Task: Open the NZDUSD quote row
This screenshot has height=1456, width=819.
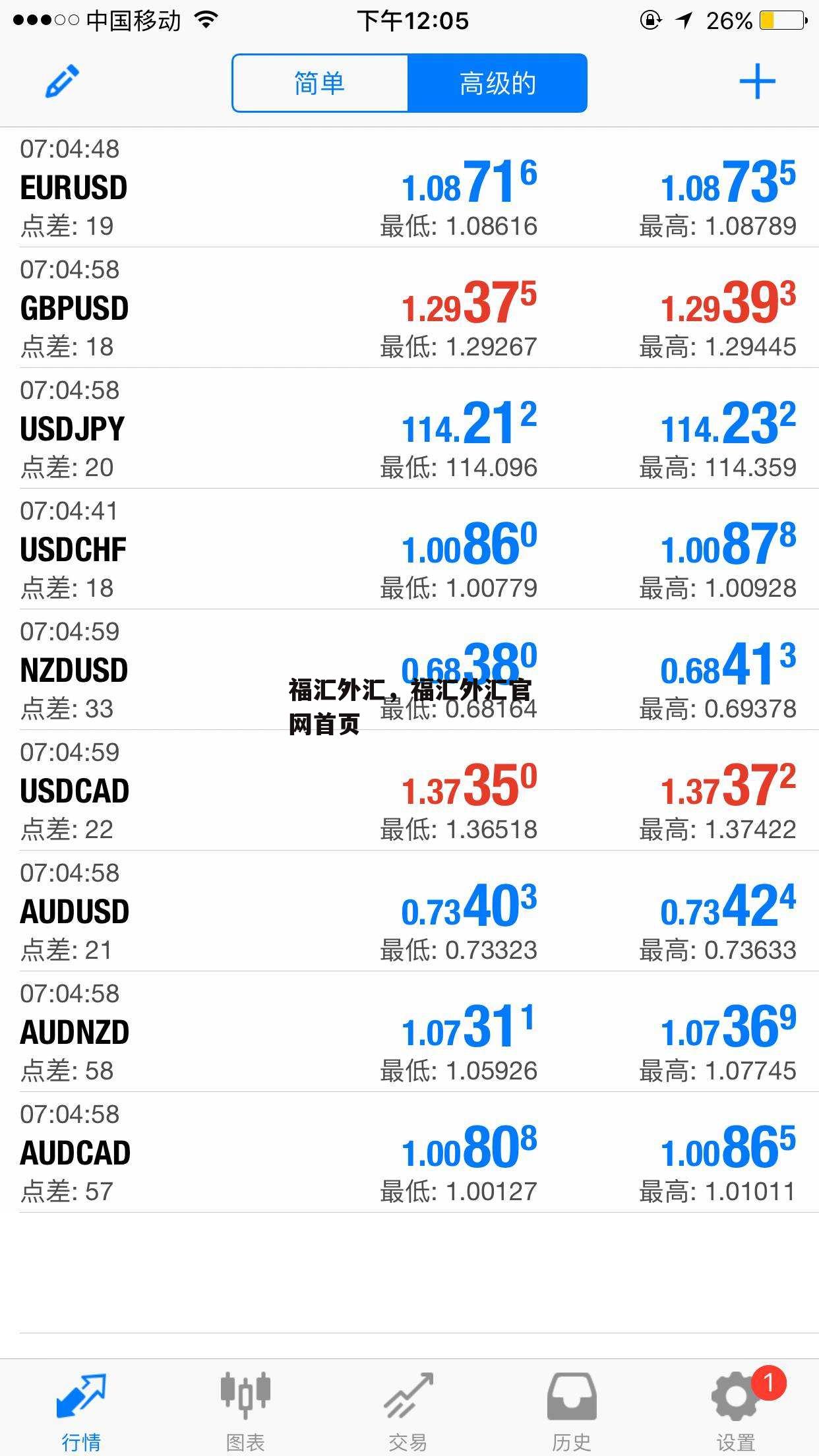Action: click(74, 670)
